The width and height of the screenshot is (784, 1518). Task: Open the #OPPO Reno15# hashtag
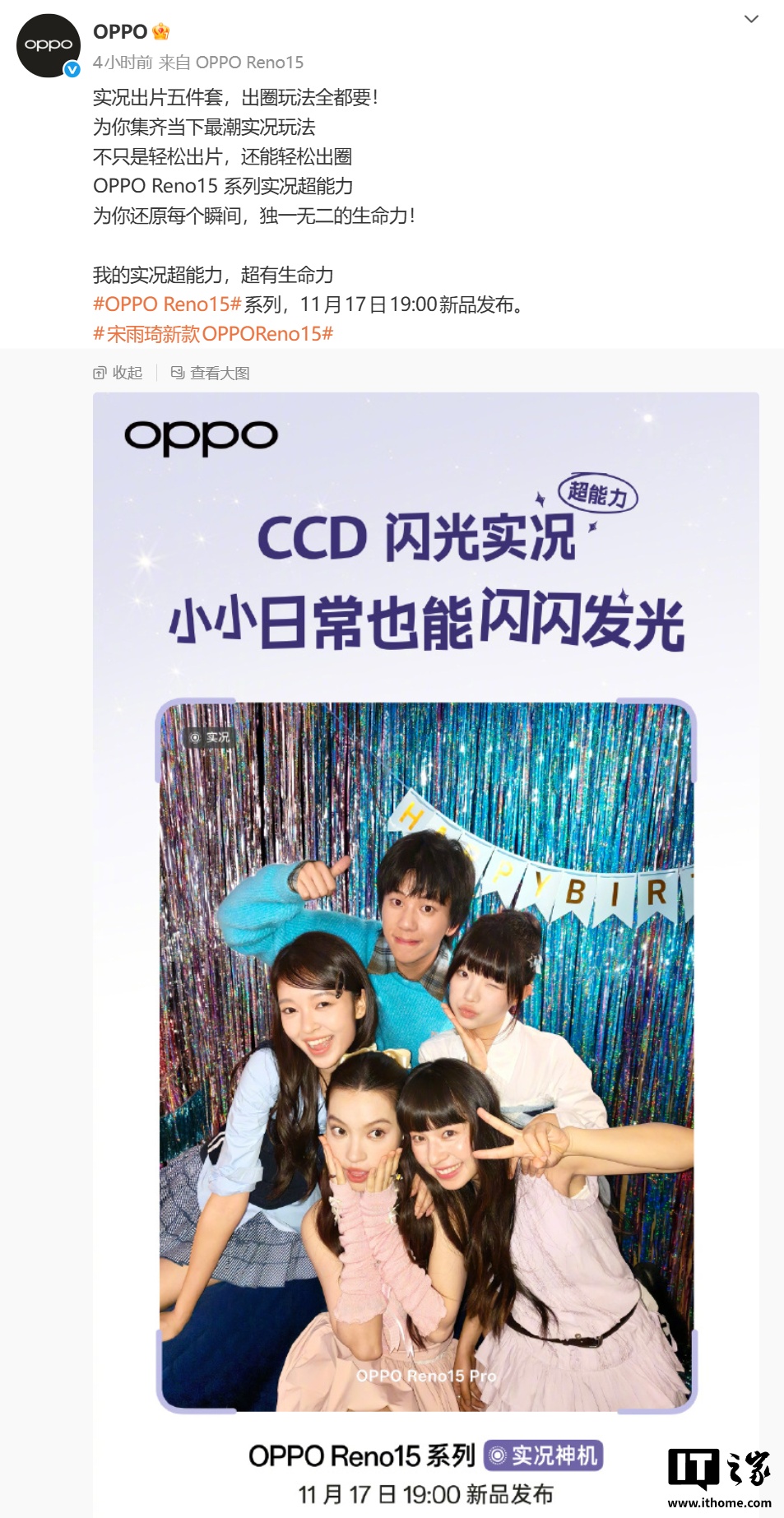[167, 304]
